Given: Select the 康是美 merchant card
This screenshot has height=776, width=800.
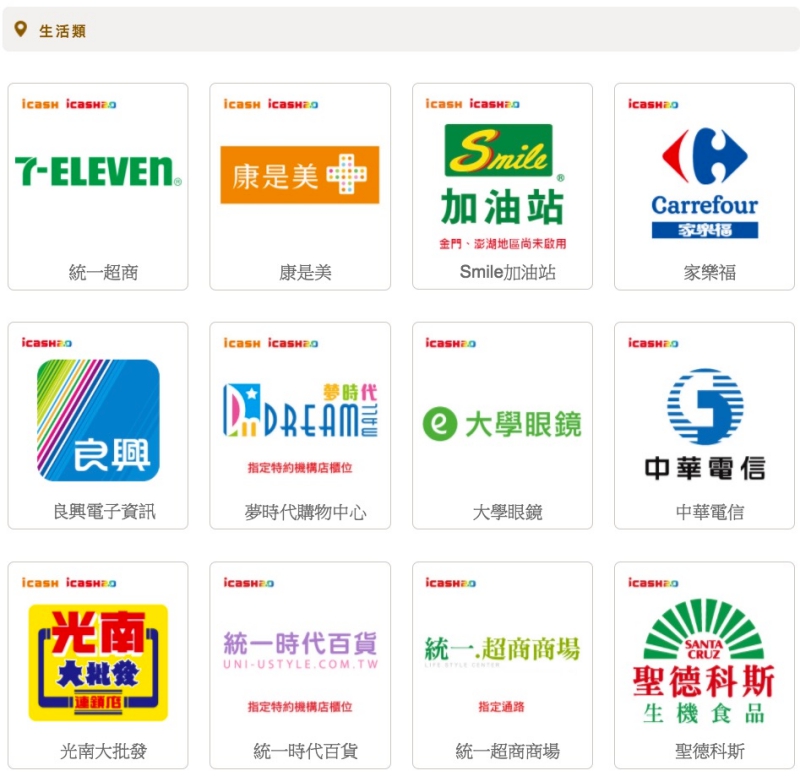Looking at the screenshot, I should 300,187.
